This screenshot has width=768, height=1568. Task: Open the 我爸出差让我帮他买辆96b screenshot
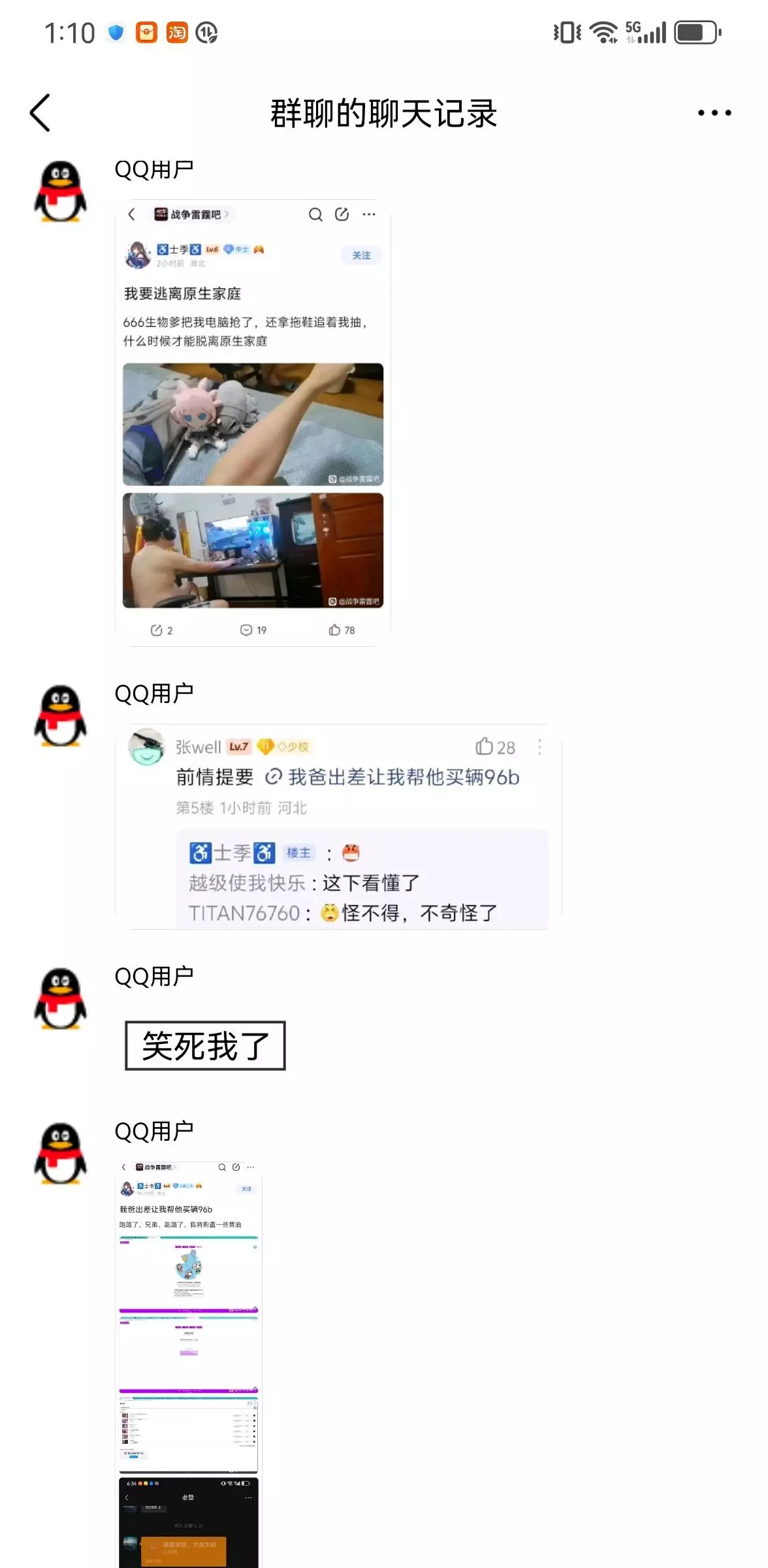pos(189,1364)
